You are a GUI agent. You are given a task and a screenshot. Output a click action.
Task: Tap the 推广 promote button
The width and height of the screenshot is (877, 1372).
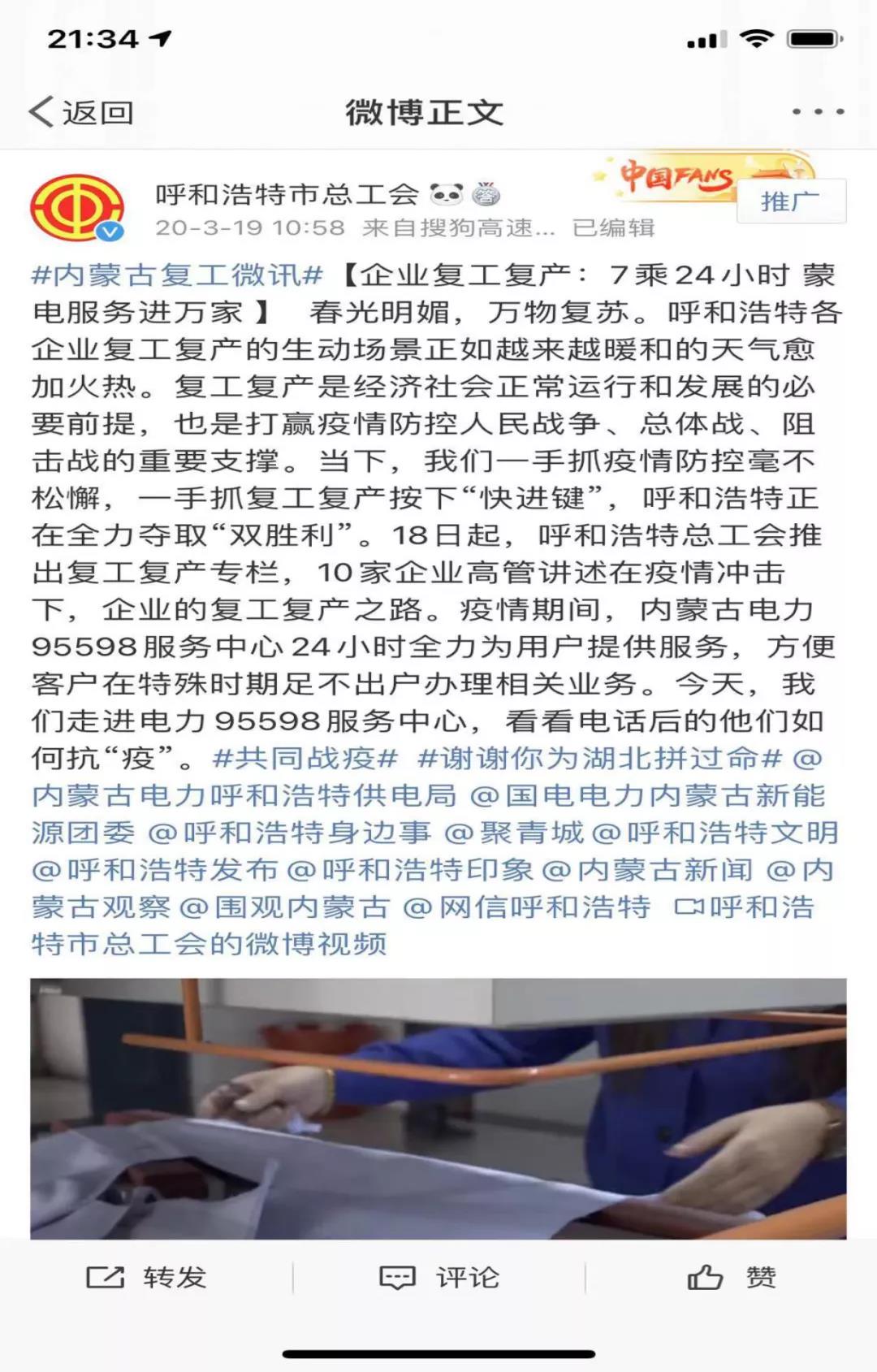tap(790, 201)
